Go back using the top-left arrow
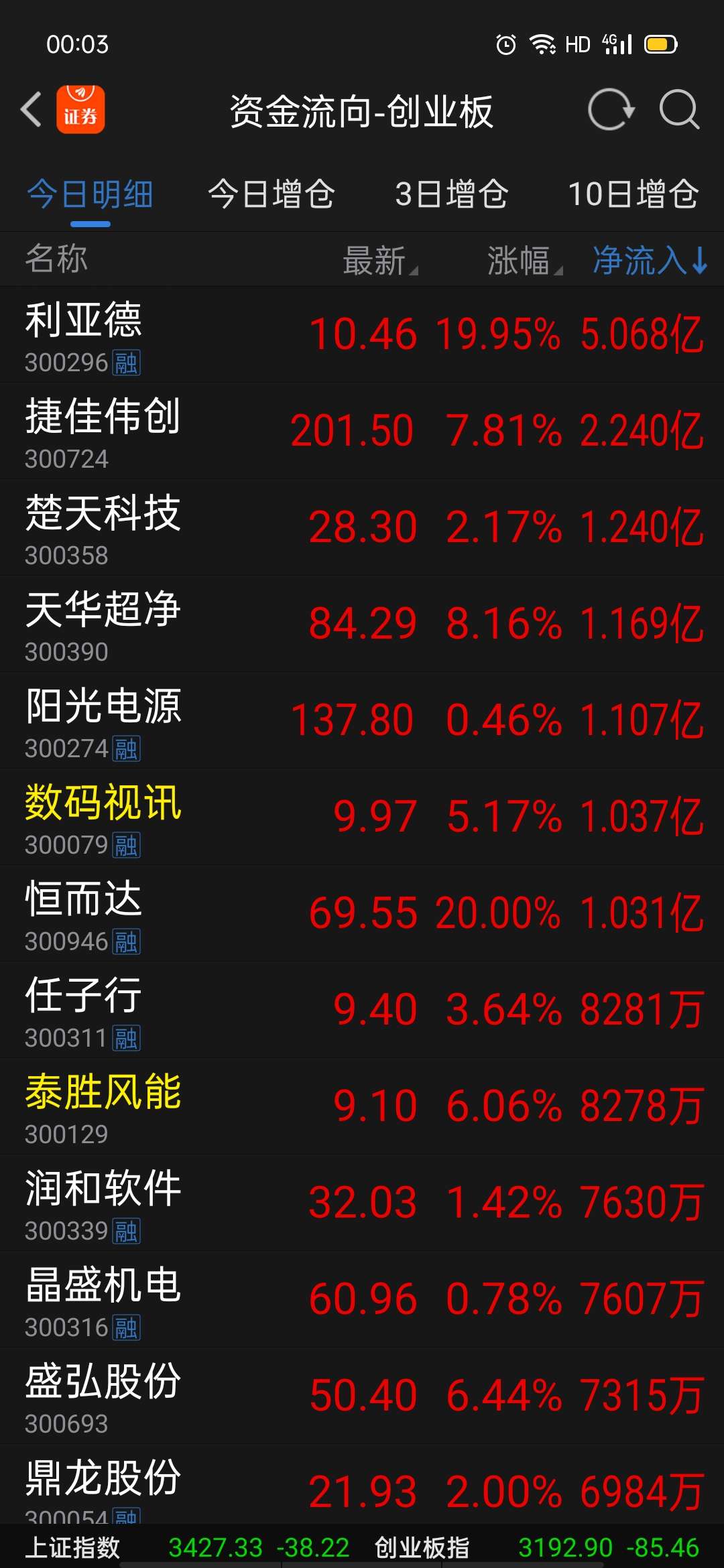This screenshot has height=1568, width=724. (x=32, y=109)
